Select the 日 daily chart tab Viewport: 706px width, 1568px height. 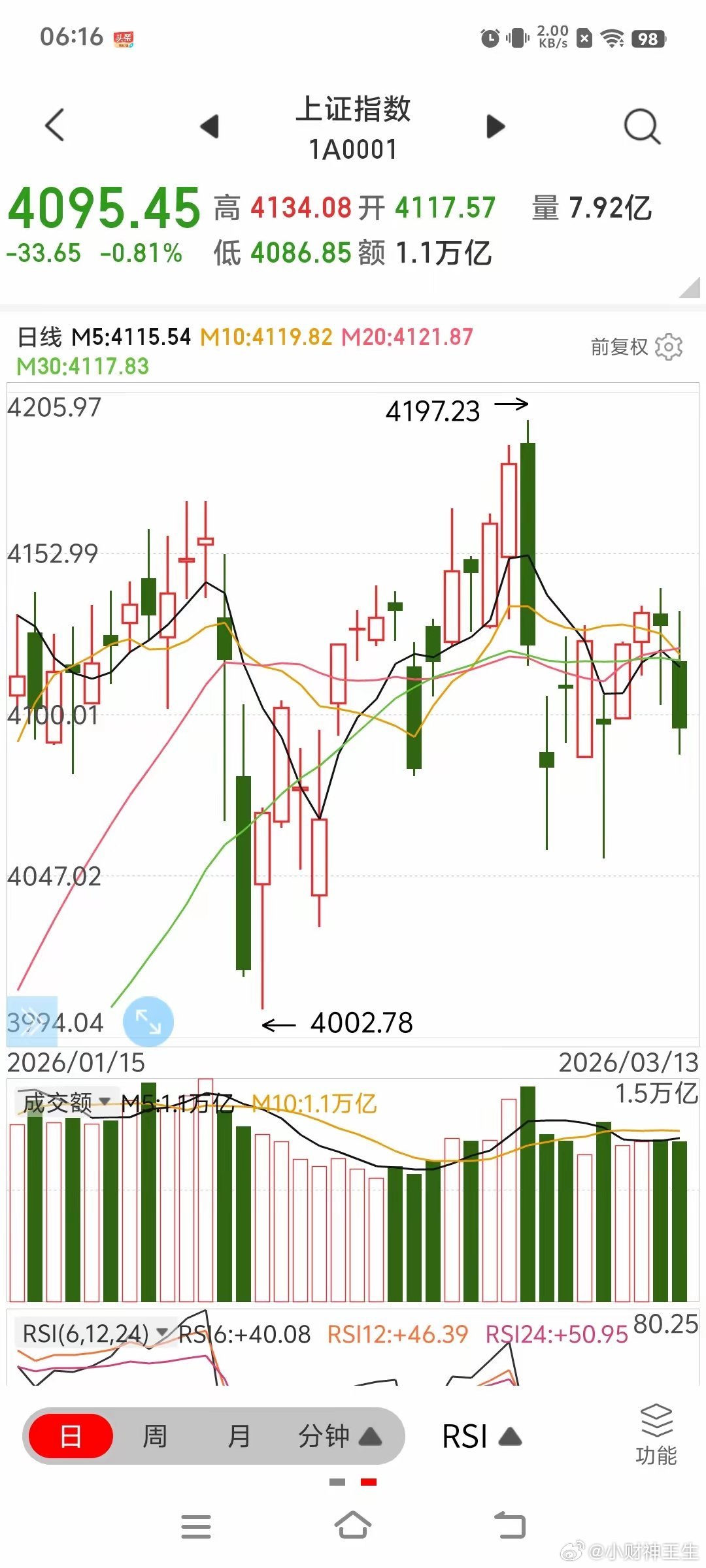71,1436
